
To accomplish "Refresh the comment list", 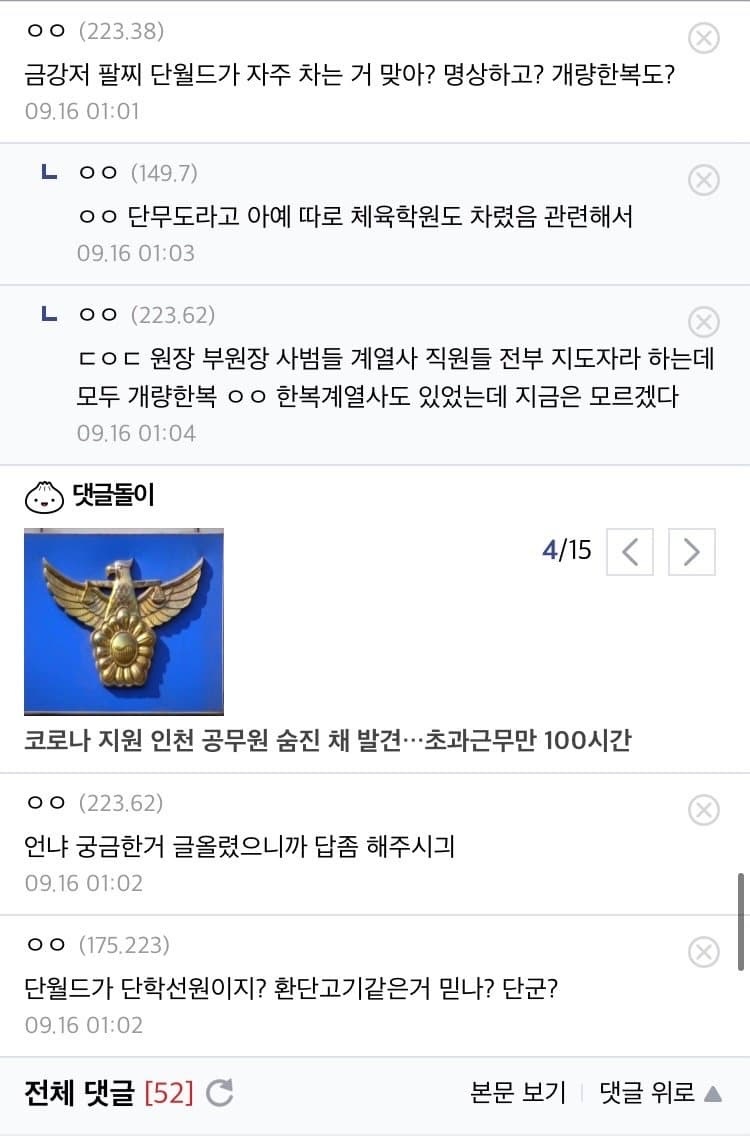I will pyautogui.click(x=220, y=1093).
